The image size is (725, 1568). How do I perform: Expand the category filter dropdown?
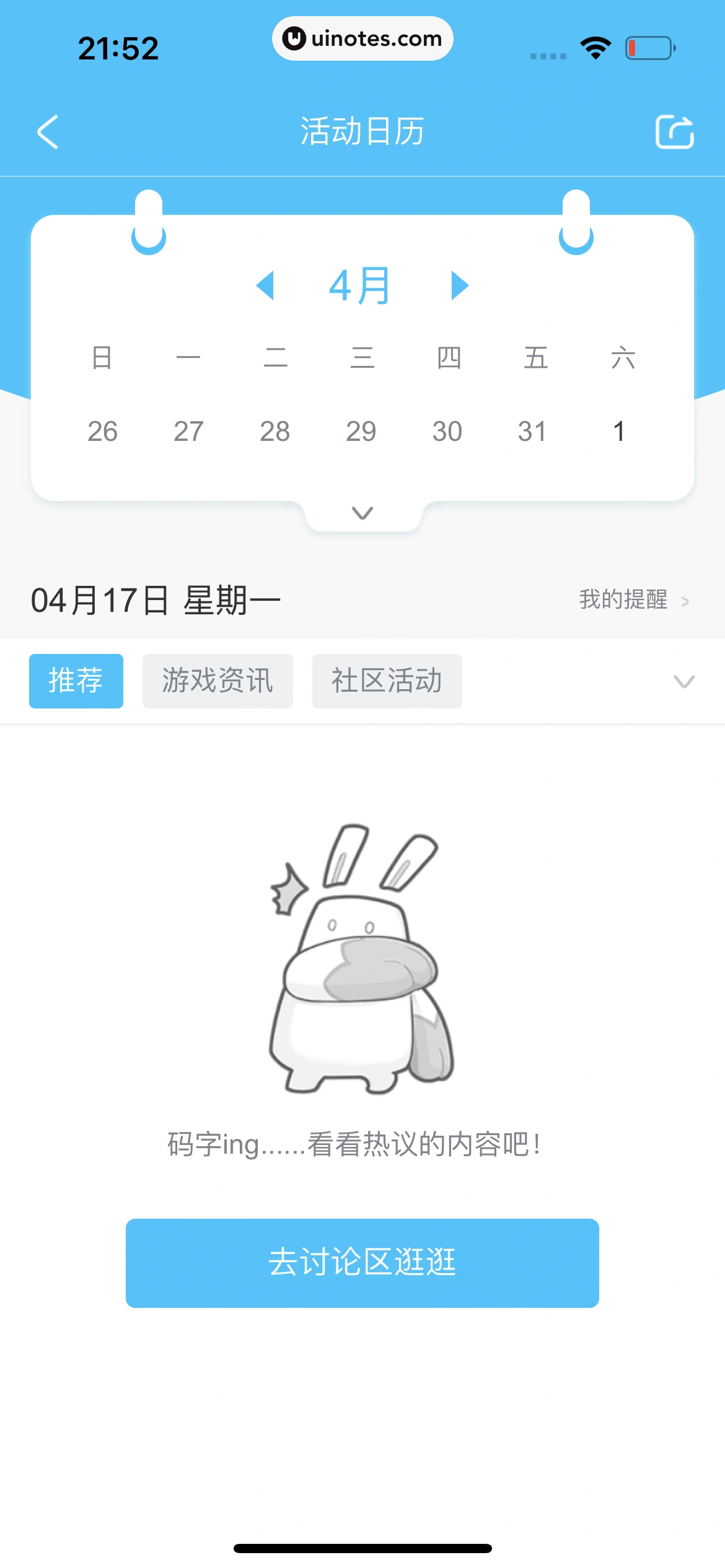684,682
